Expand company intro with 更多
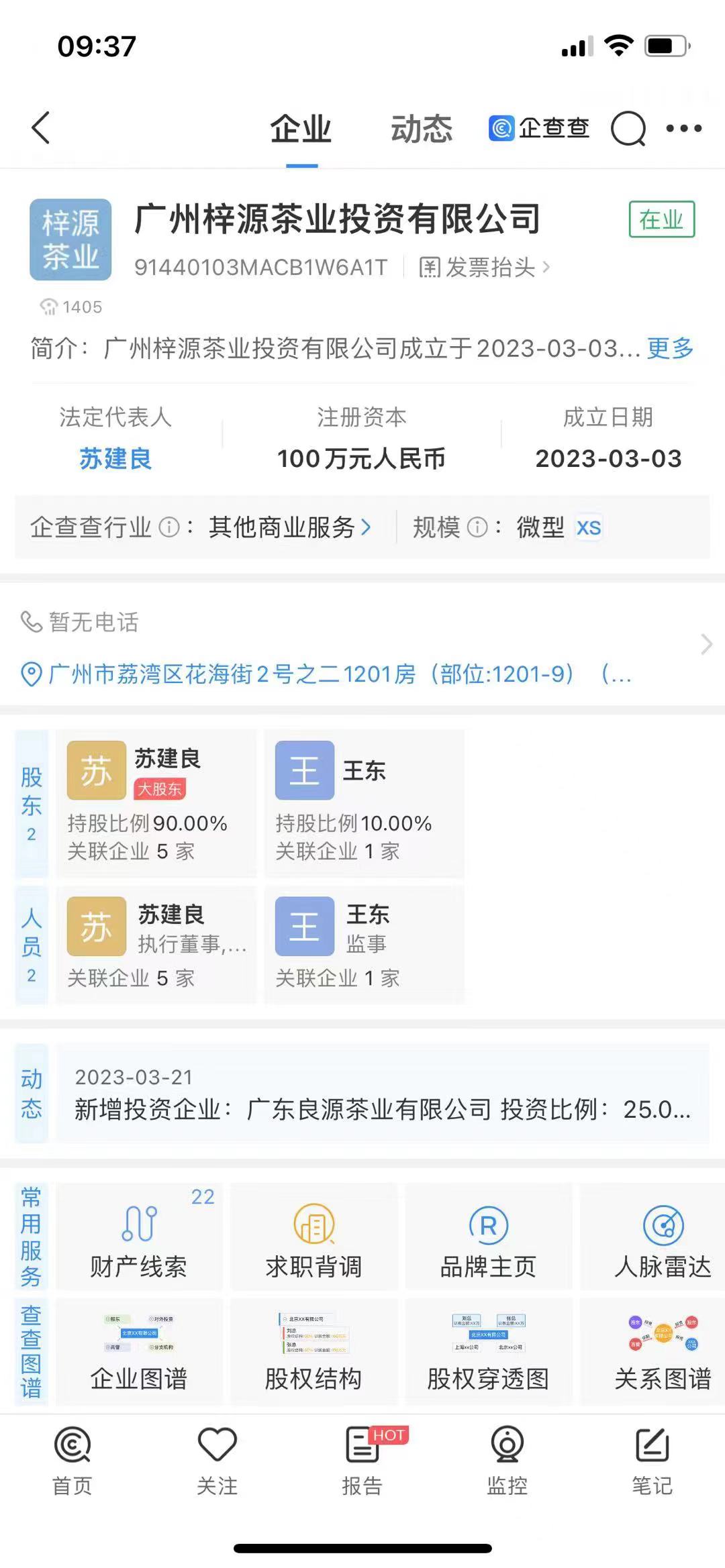This screenshot has width=725, height=1568. click(x=670, y=348)
